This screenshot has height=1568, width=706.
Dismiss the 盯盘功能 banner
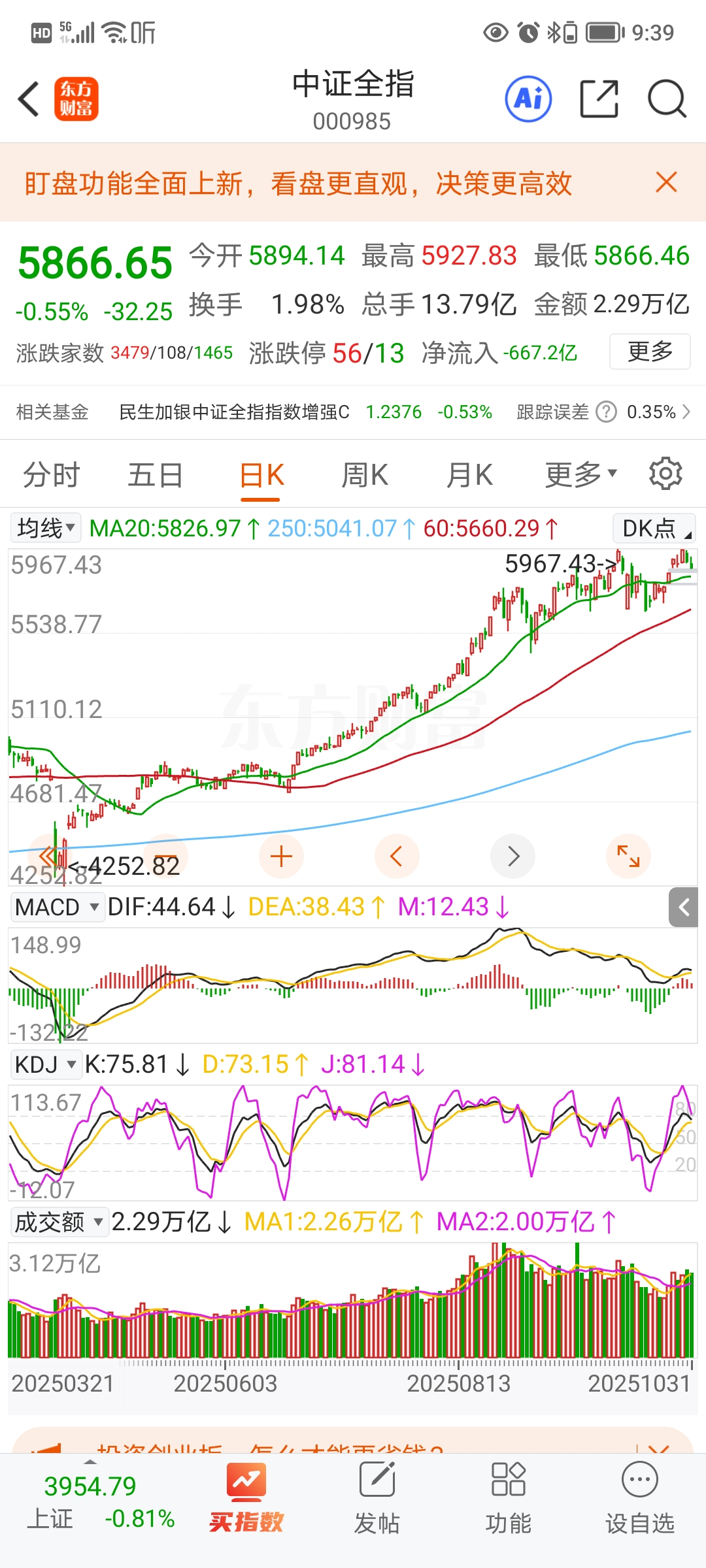tap(666, 182)
